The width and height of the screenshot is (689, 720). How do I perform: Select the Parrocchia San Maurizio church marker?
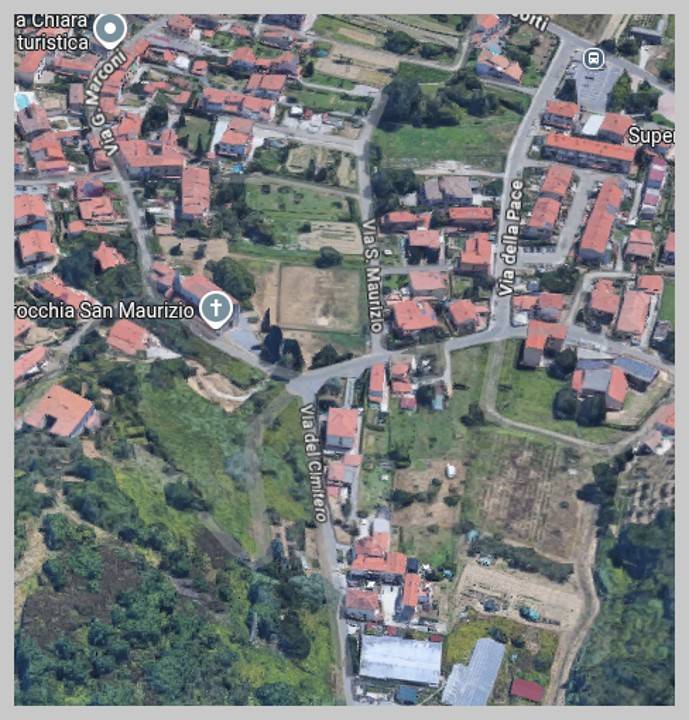click(215, 309)
